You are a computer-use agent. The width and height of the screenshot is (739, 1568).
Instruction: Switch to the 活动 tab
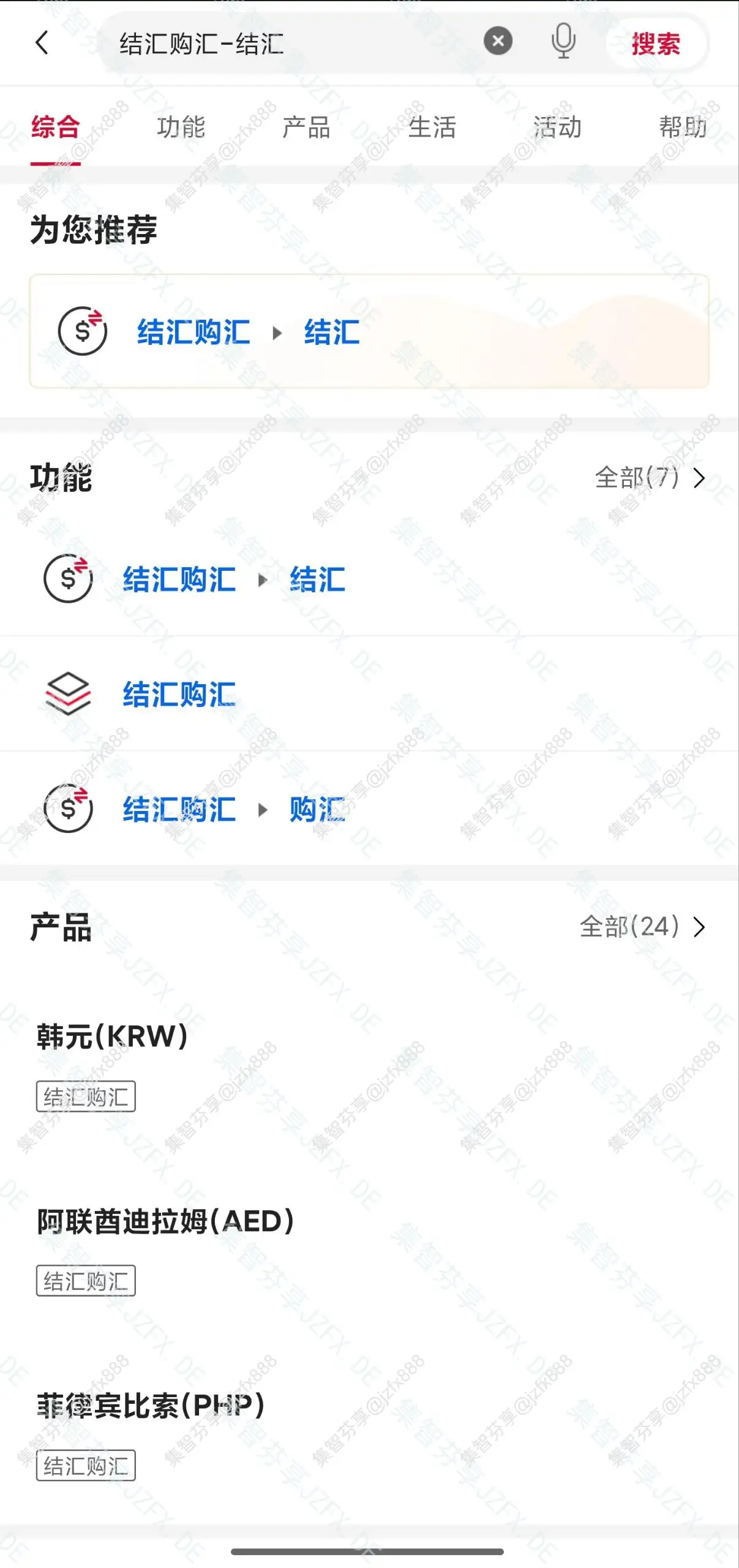[557, 127]
